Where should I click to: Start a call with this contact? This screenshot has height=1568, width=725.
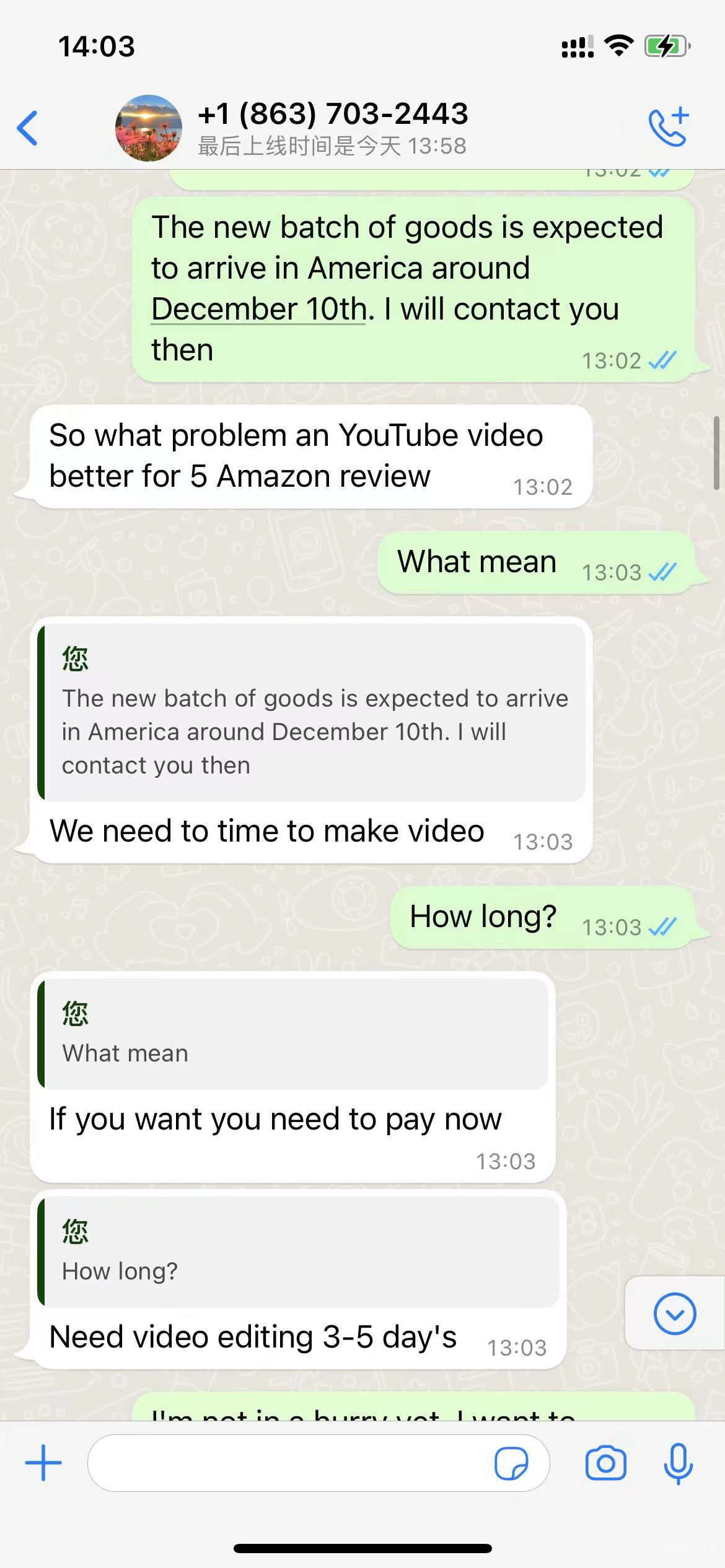pos(668,127)
